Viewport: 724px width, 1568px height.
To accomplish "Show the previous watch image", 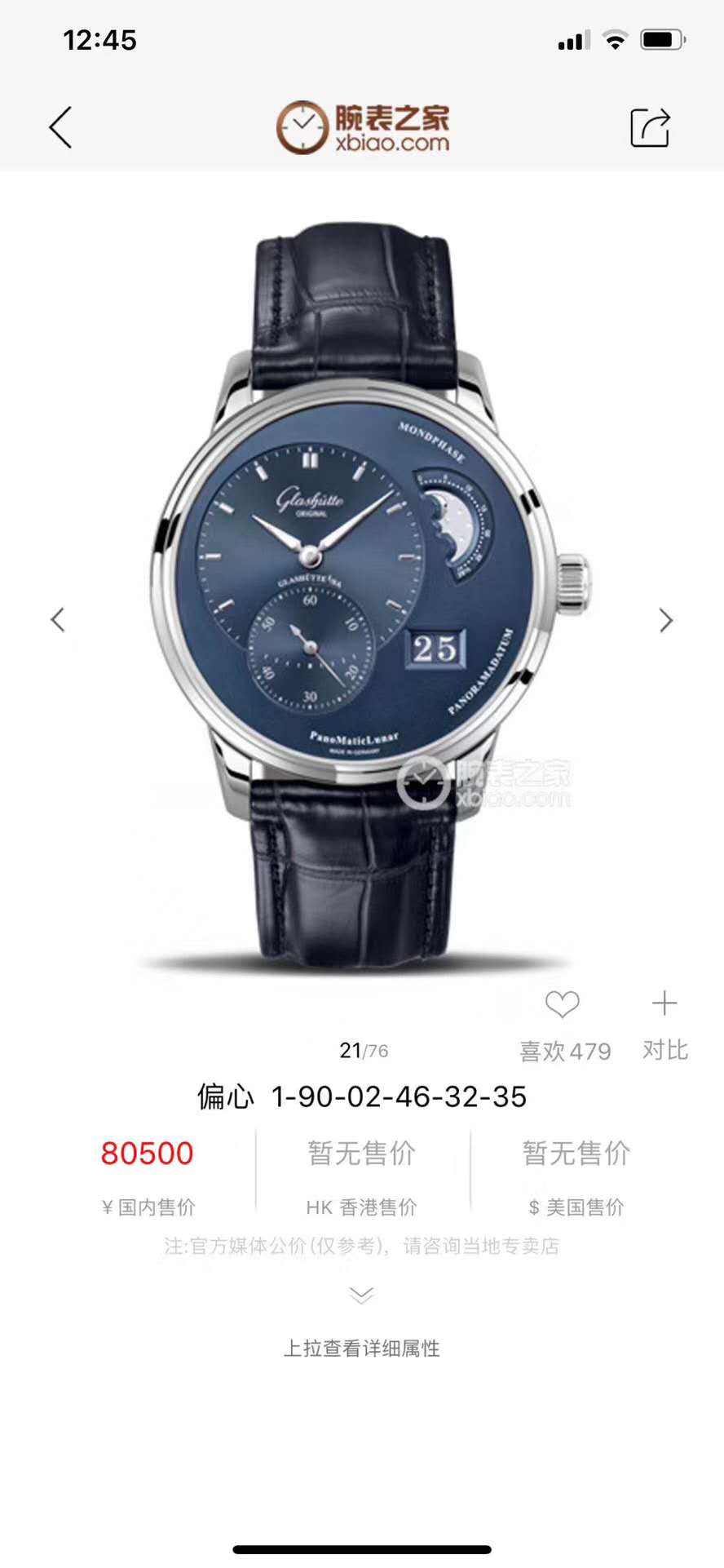I will [58, 620].
